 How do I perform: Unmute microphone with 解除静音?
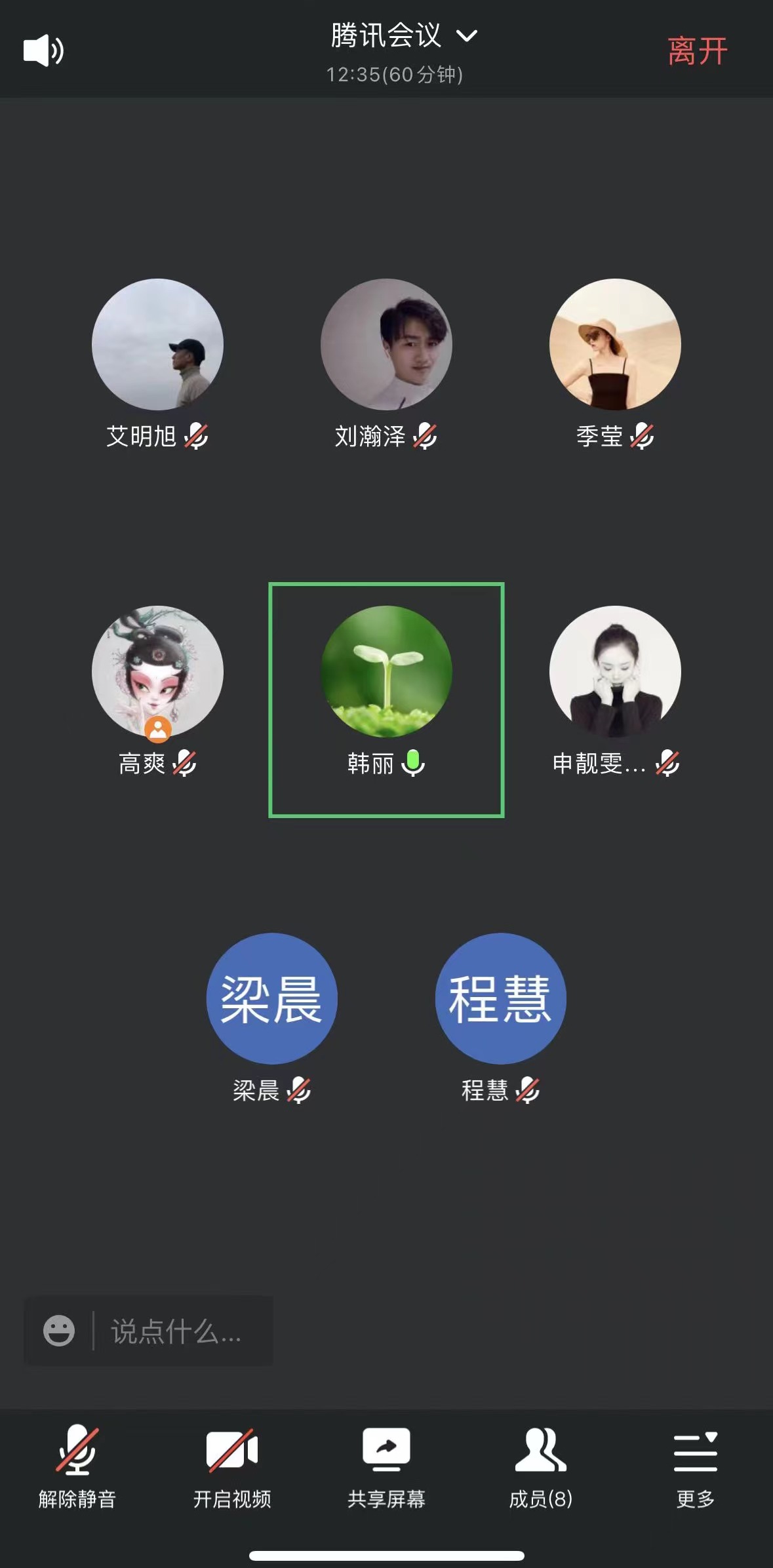(77, 1462)
